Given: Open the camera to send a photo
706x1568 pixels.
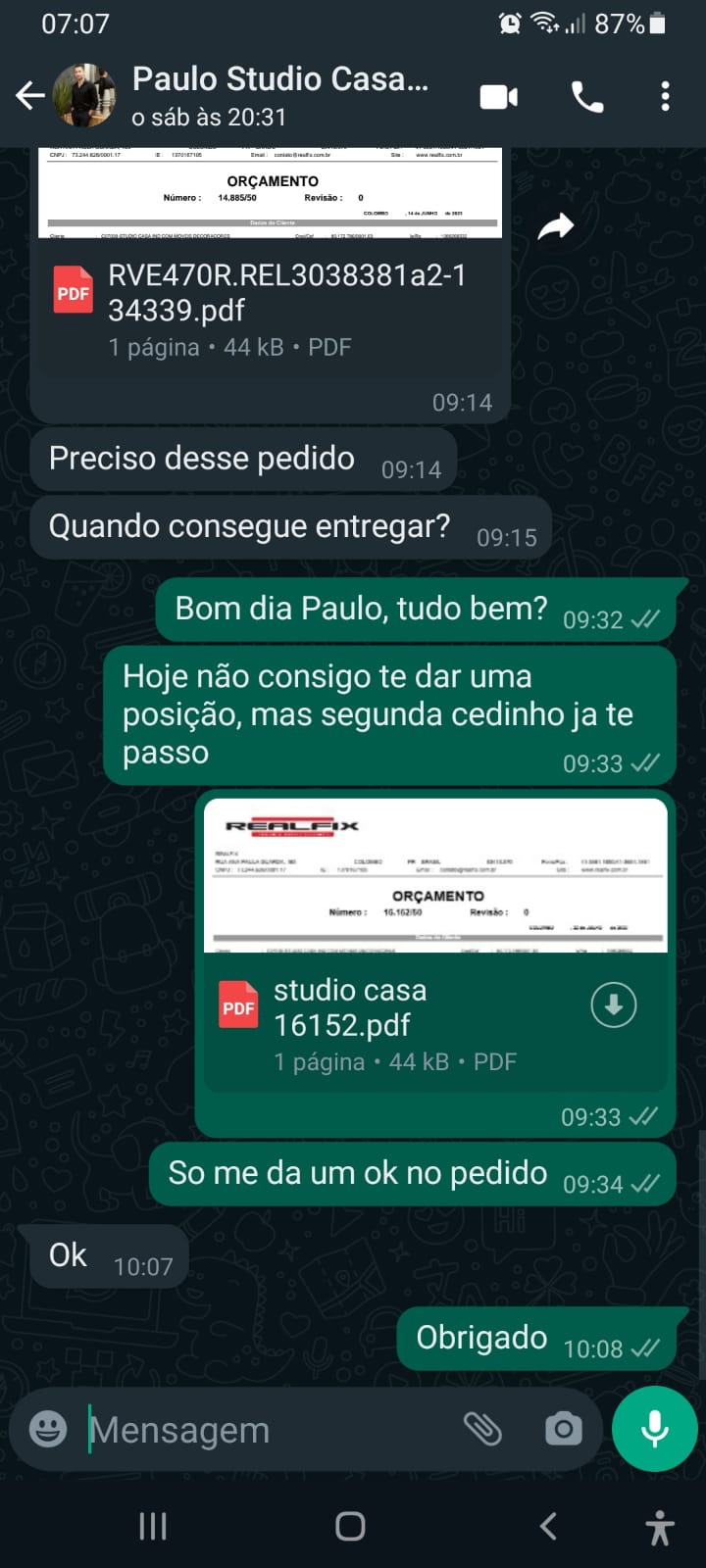Looking at the screenshot, I should pos(563,1429).
